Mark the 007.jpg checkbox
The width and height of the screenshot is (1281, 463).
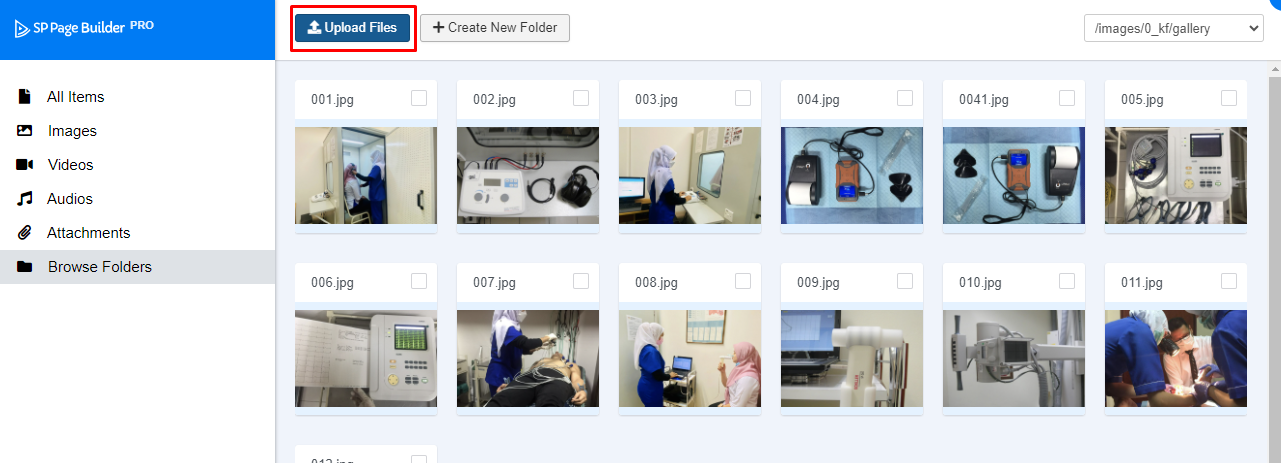(x=581, y=281)
